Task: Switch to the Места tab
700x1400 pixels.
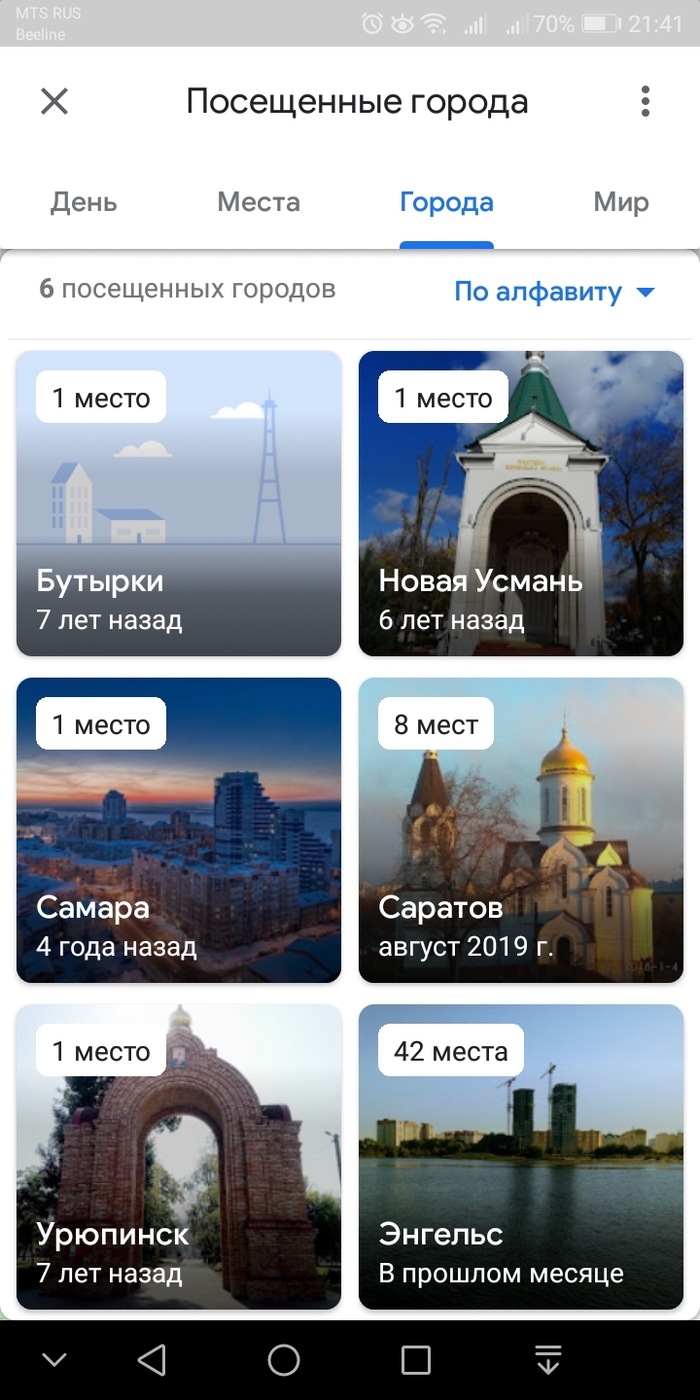Action: 258,203
